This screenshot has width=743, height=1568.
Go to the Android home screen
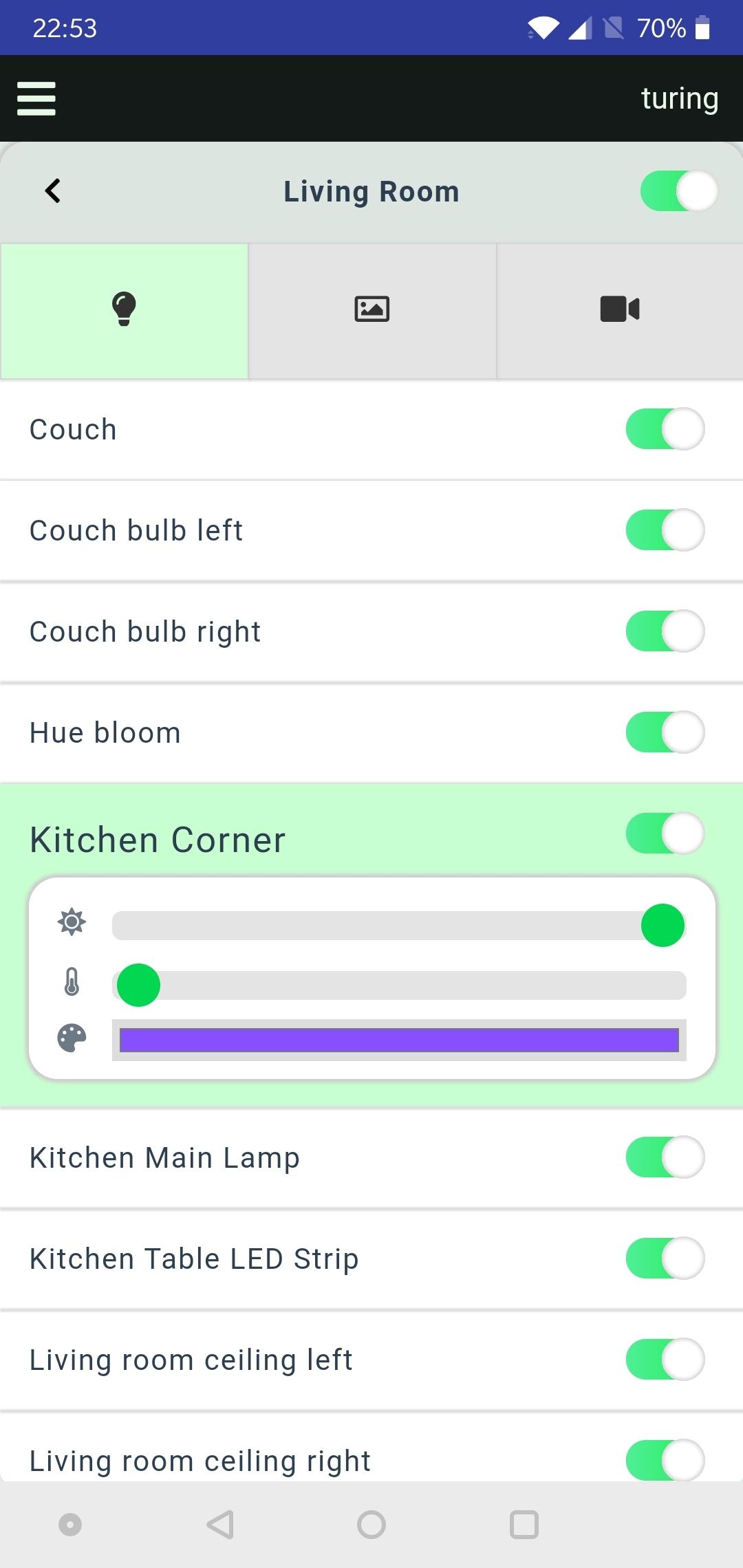point(371,1525)
